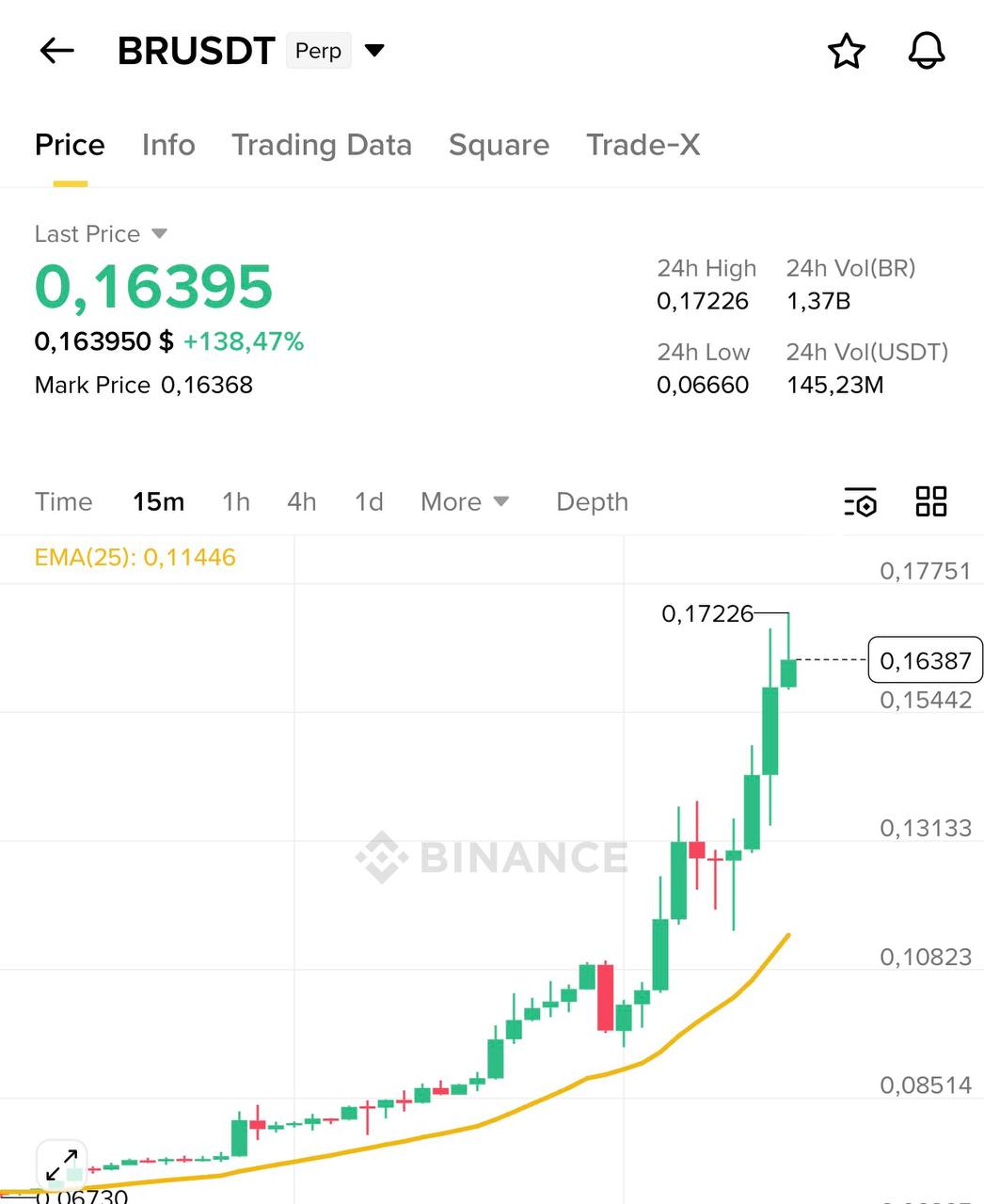The image size is (984, 1204).
Task: Switch to the Info tab
Action: [168, 145]
